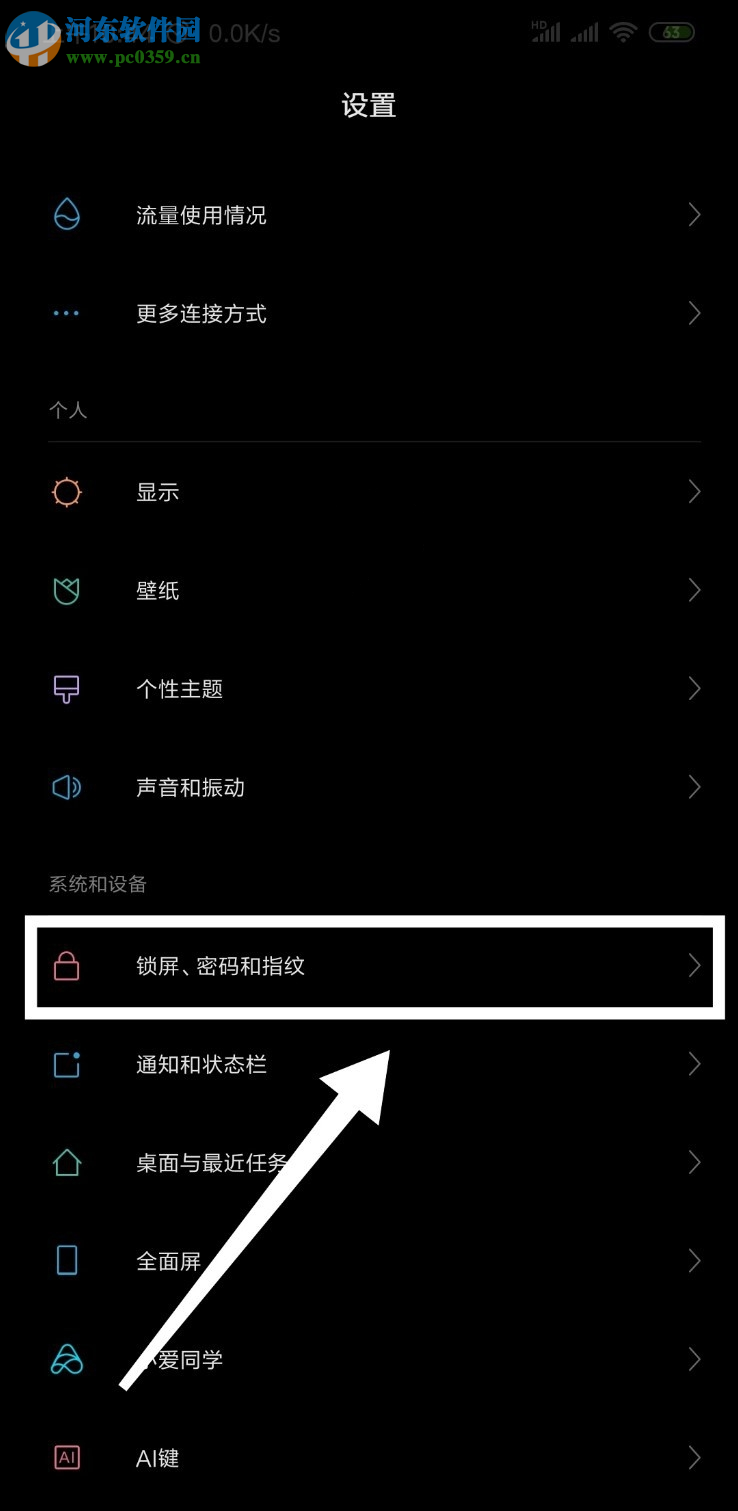Click the sound and vibration speaker icon

[66, 787]
